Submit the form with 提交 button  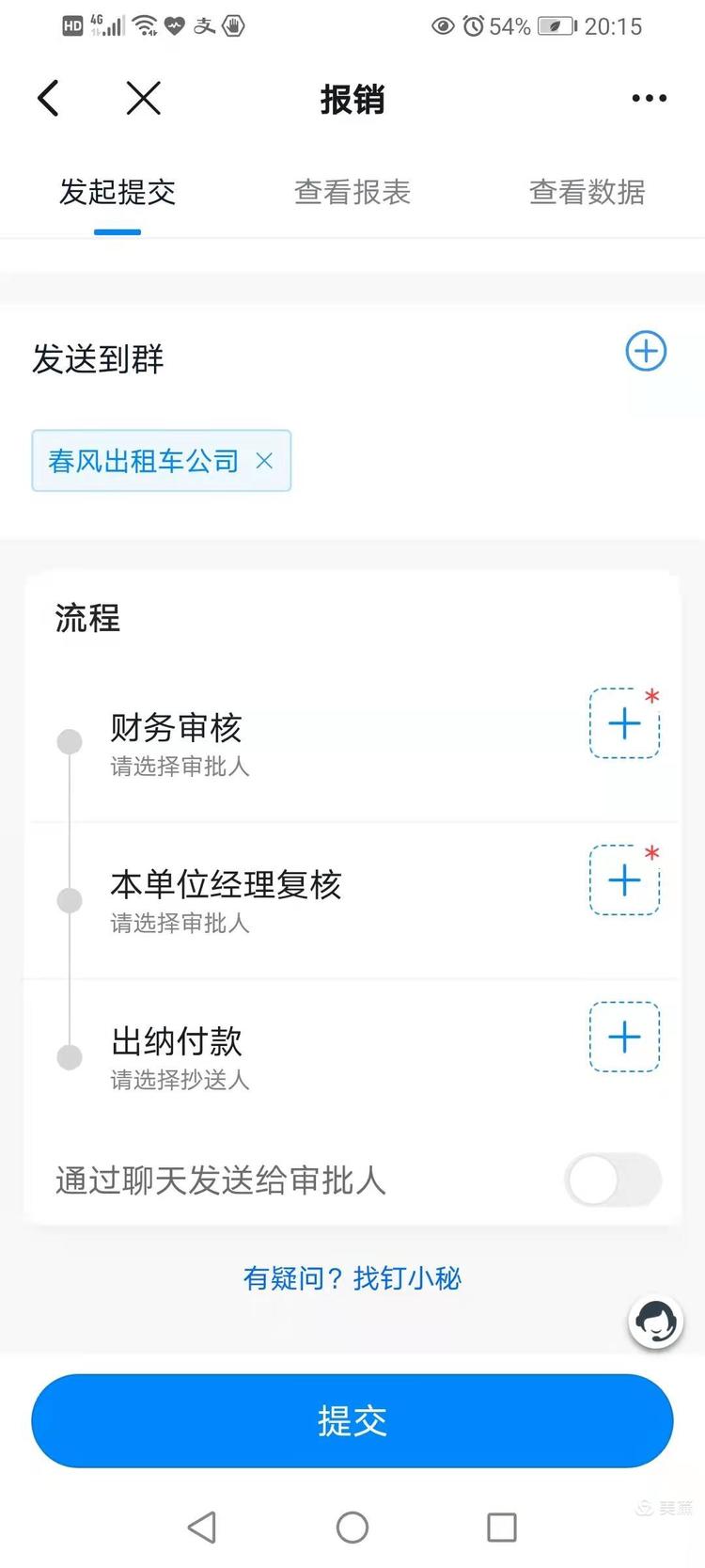click(x=352, y=1420)
